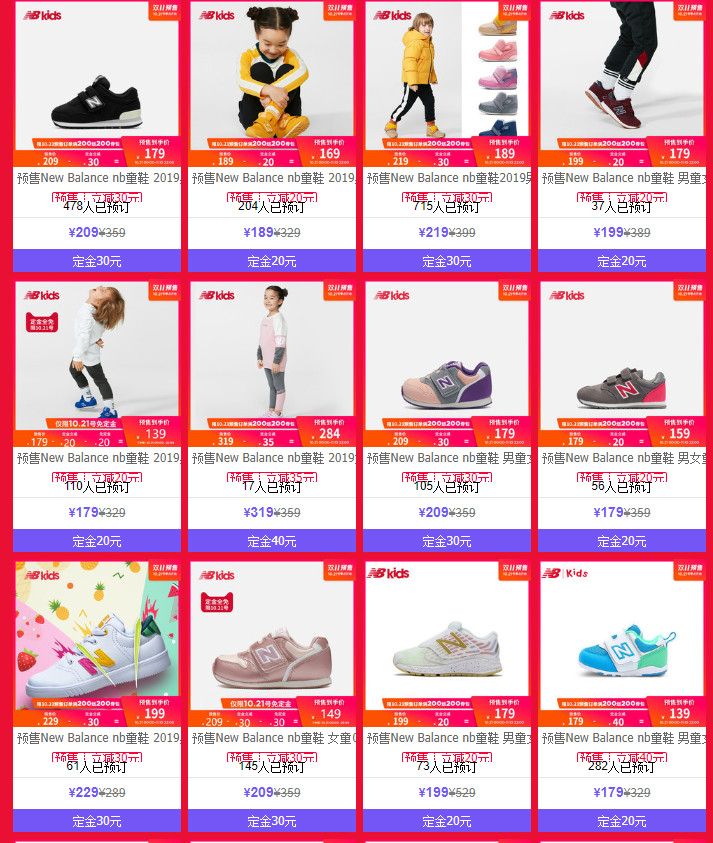Open the girl in yellow jacket product at ¥189
This screenshot has height=843, width=713.
[x=272, y=80]
